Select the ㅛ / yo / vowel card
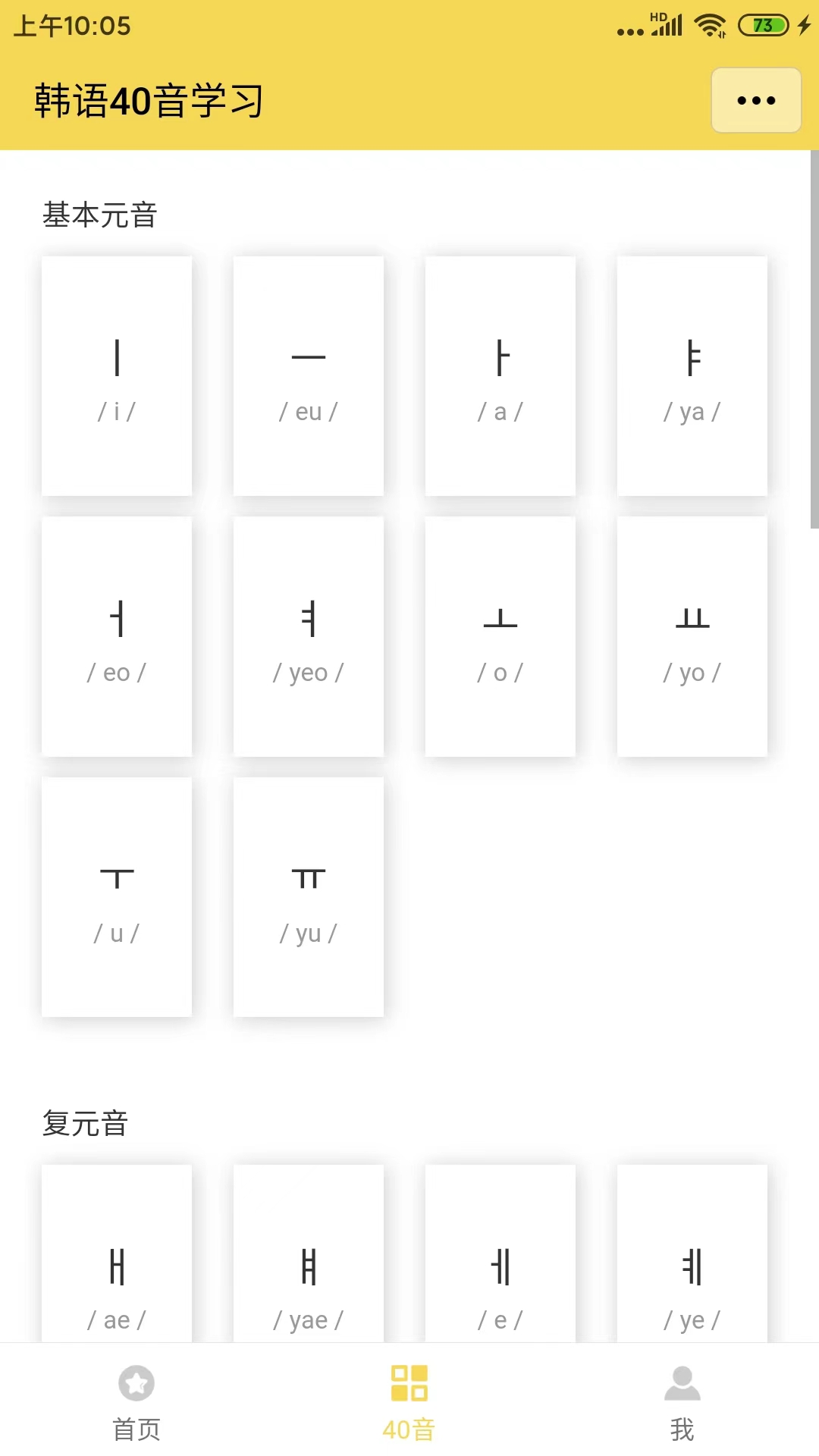Screen dimensions: 819x1456 (x=692, y=637)
